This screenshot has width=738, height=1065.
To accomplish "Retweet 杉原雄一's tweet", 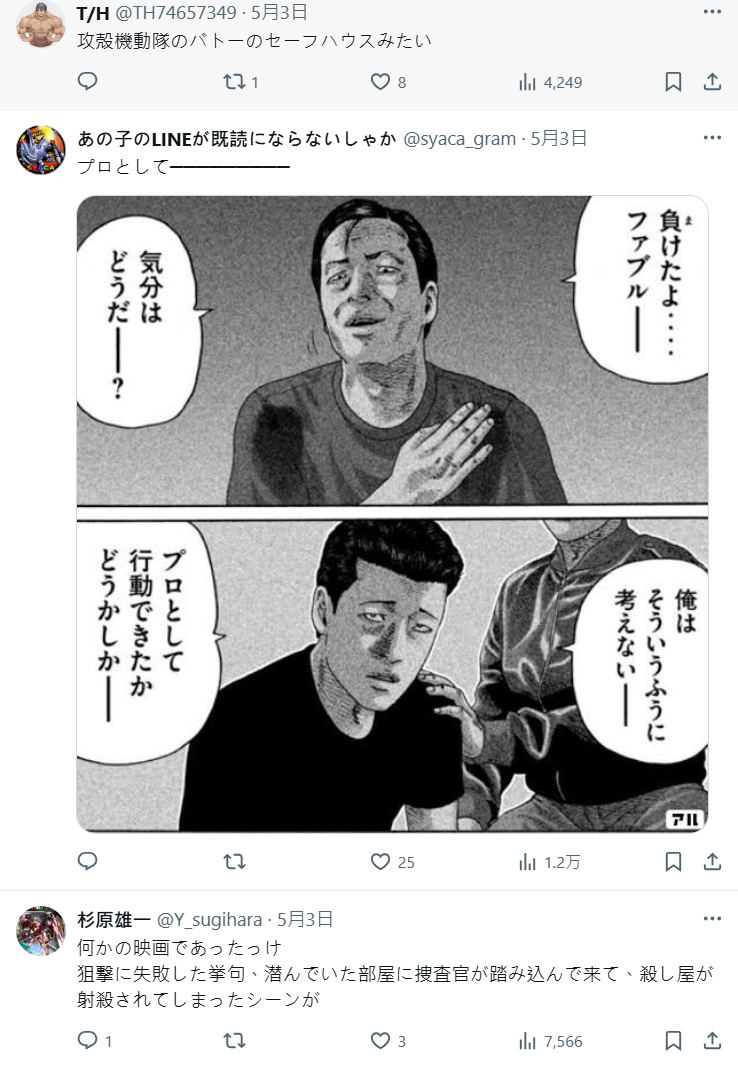I will 235,1041.
